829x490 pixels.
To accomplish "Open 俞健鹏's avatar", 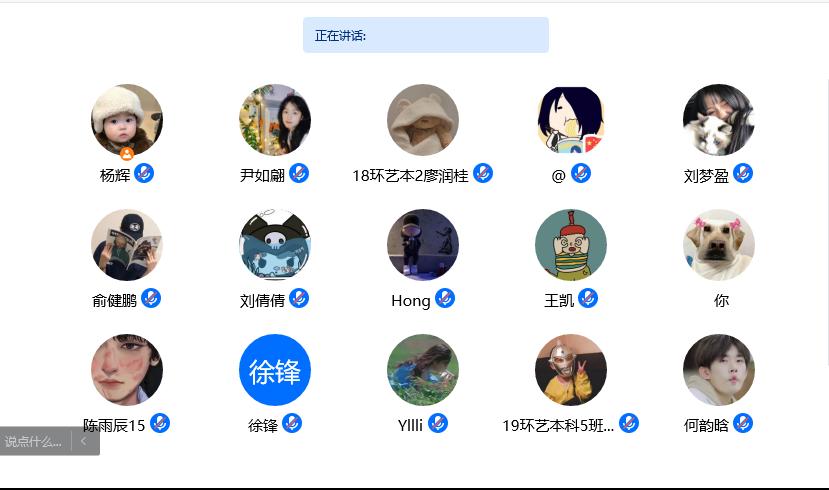I will pyautogui.click(x=127, y=245).
